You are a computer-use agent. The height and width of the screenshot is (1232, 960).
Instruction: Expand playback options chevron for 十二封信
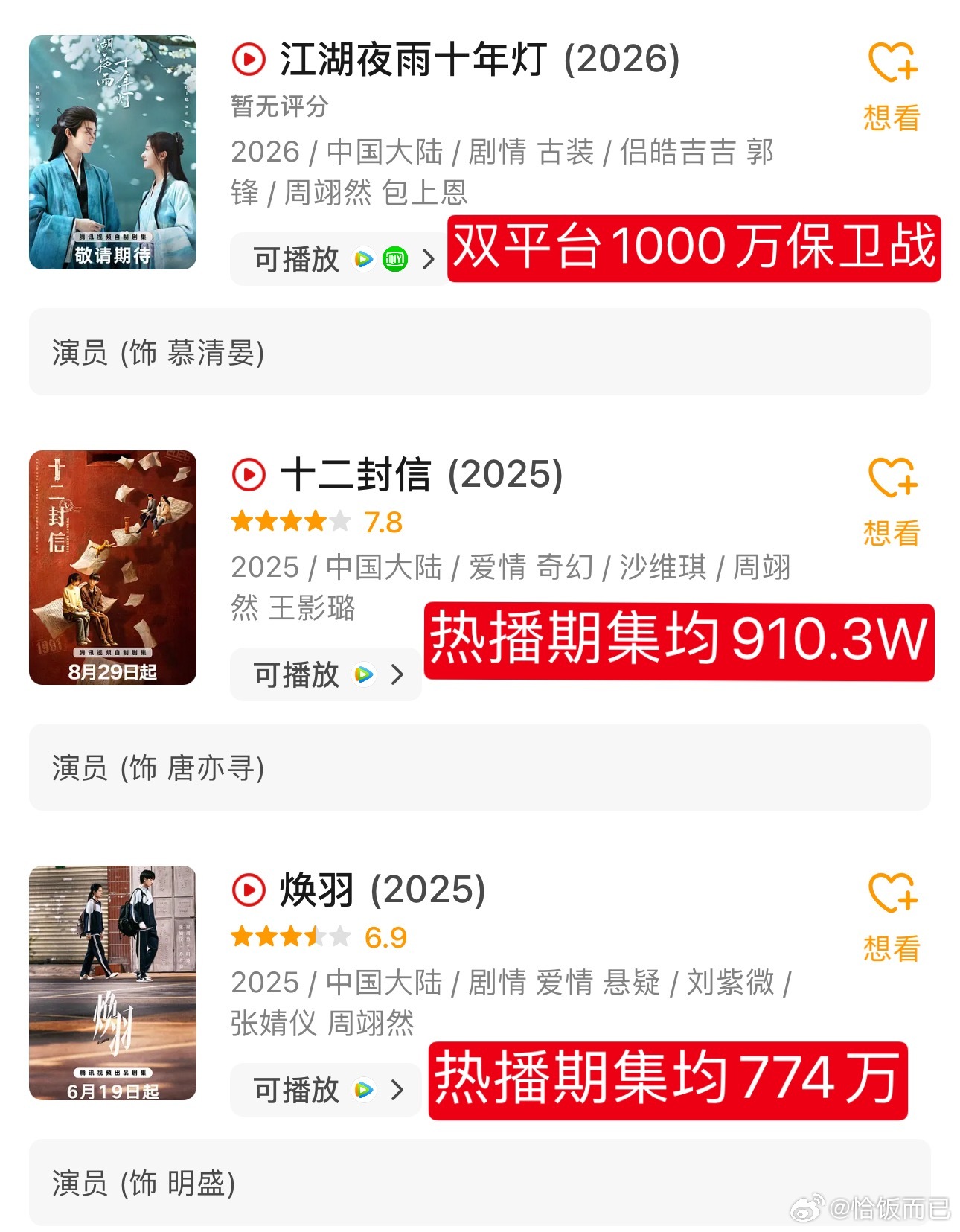pyautogui.click(x=397, y=674)
